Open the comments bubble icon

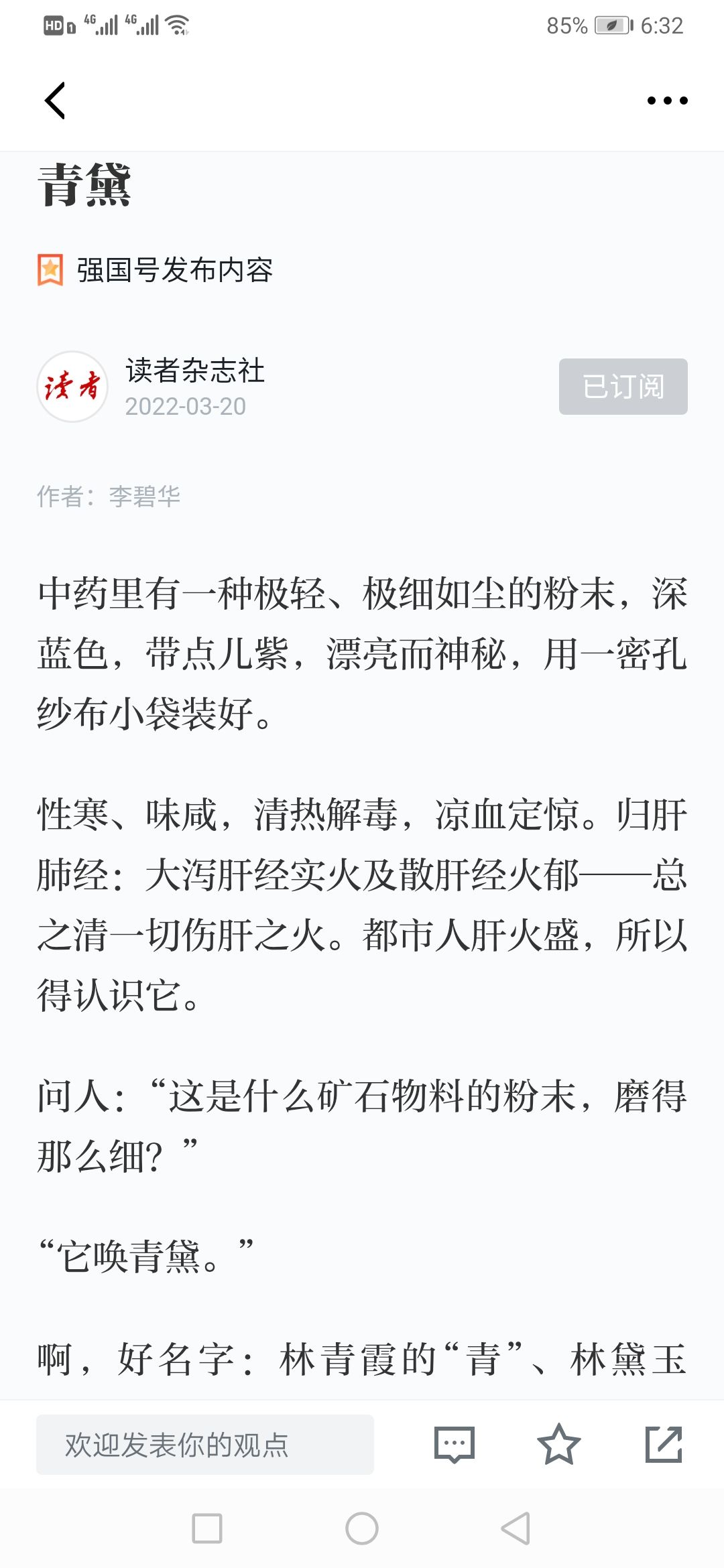pos(455,1444)
